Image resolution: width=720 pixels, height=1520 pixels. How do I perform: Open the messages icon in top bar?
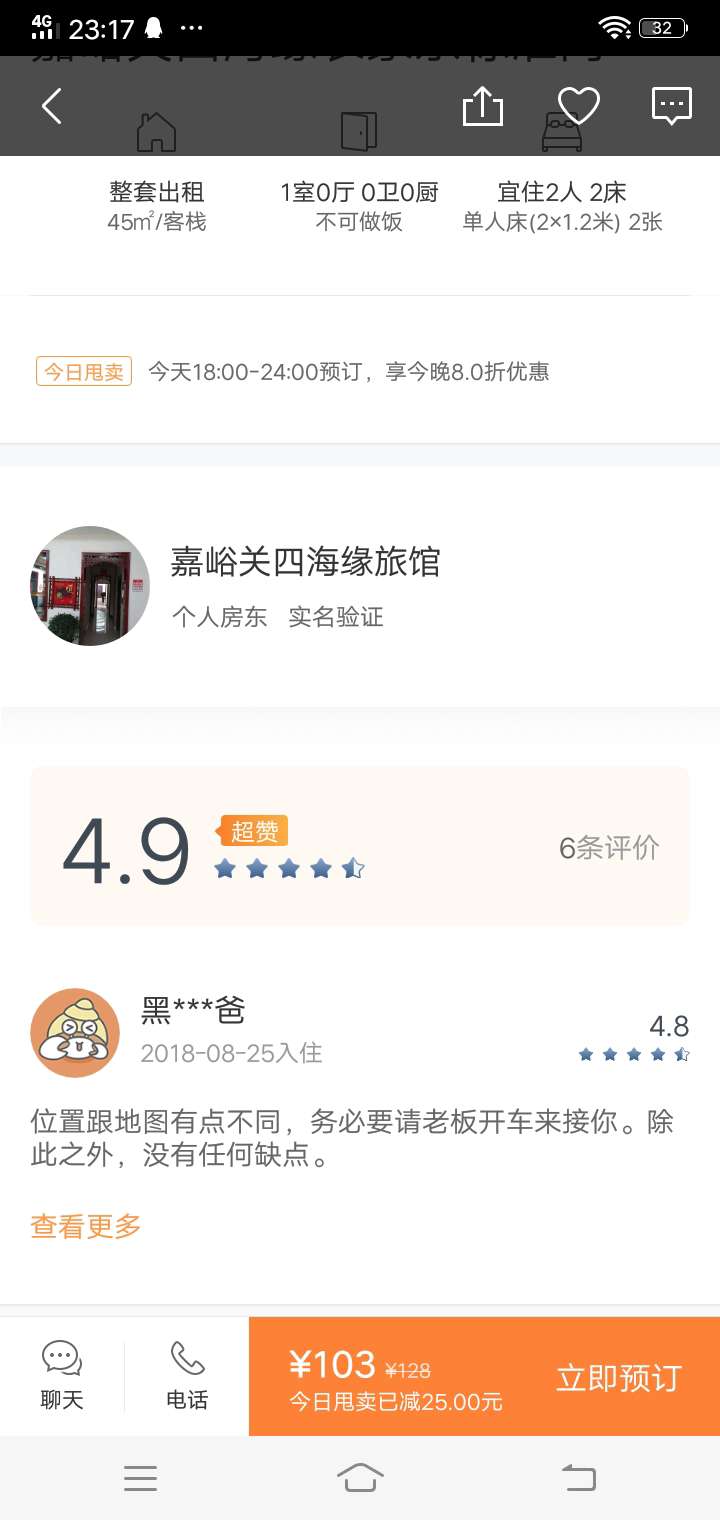tap(671, 106)
